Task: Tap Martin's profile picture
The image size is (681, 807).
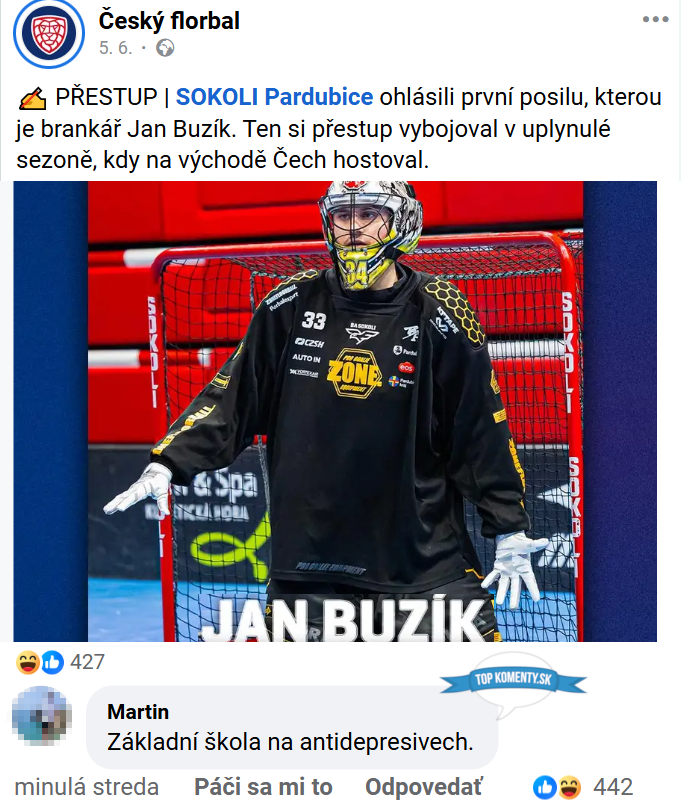Action: point(42,715)
